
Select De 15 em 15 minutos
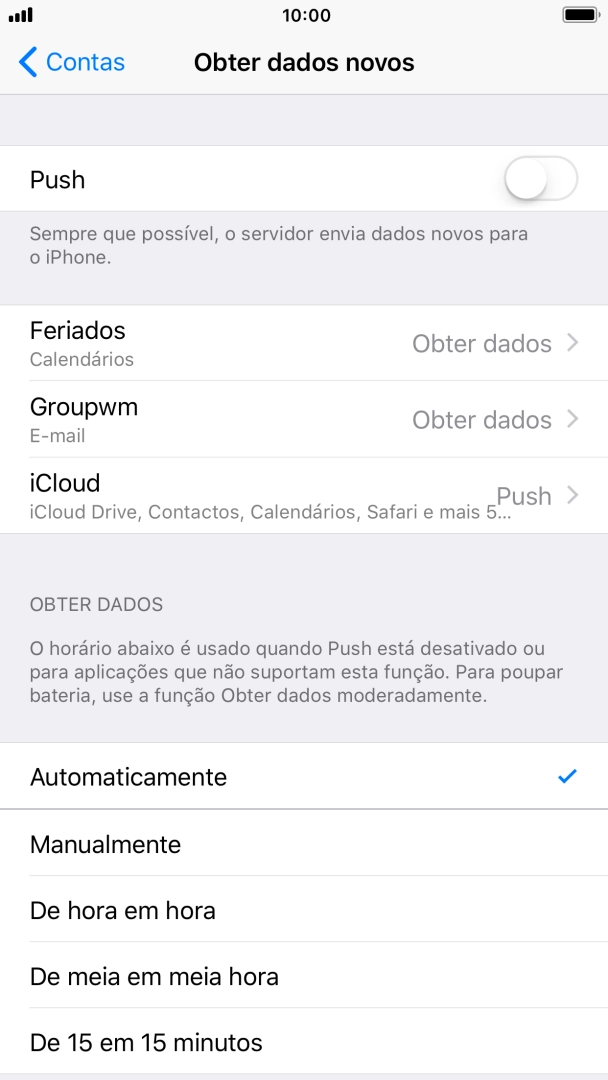tap(304, 1042)
